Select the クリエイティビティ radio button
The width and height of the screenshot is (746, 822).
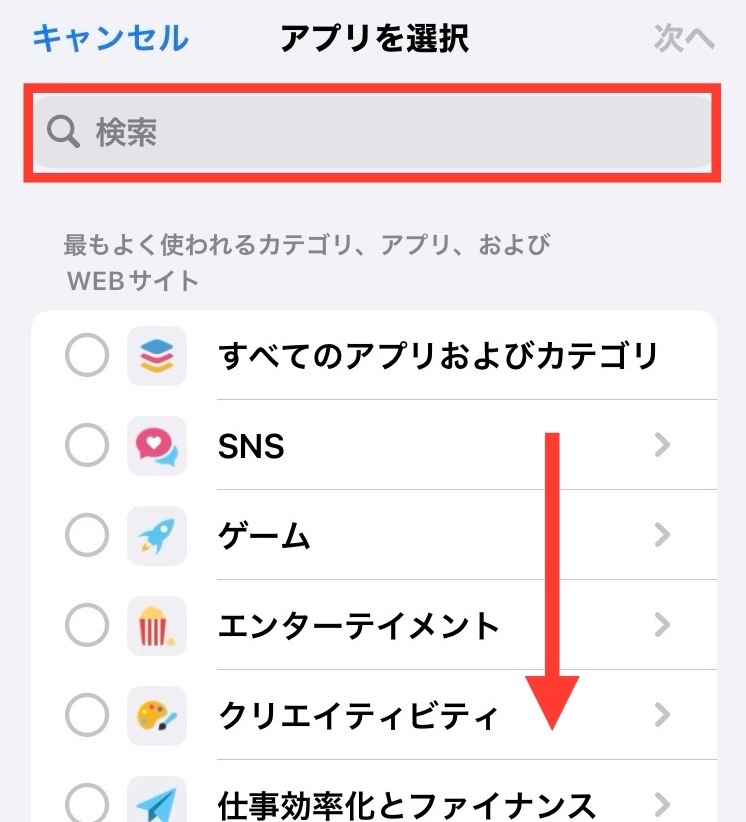tap(87, 716)
